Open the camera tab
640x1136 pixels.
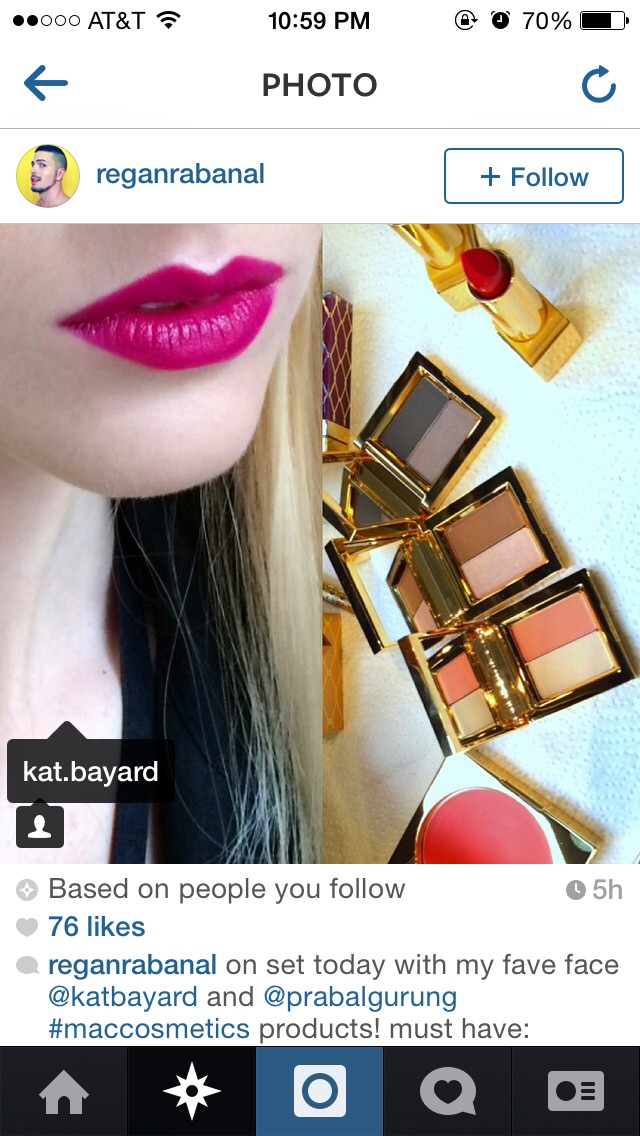320,1091
